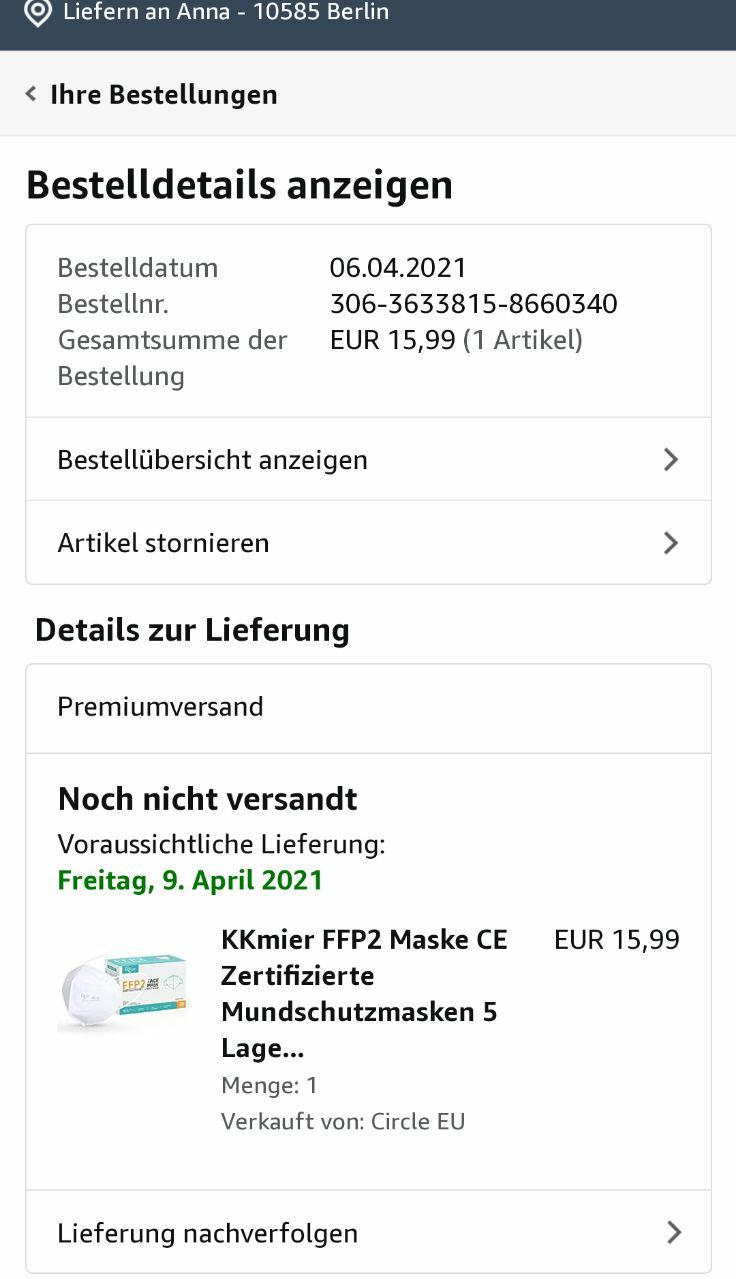The height and width of the screenshot is (1279, 736).
Task: Go back to Ihre Bestellungen
Action: pyautogui.click(x=152, y=95)
